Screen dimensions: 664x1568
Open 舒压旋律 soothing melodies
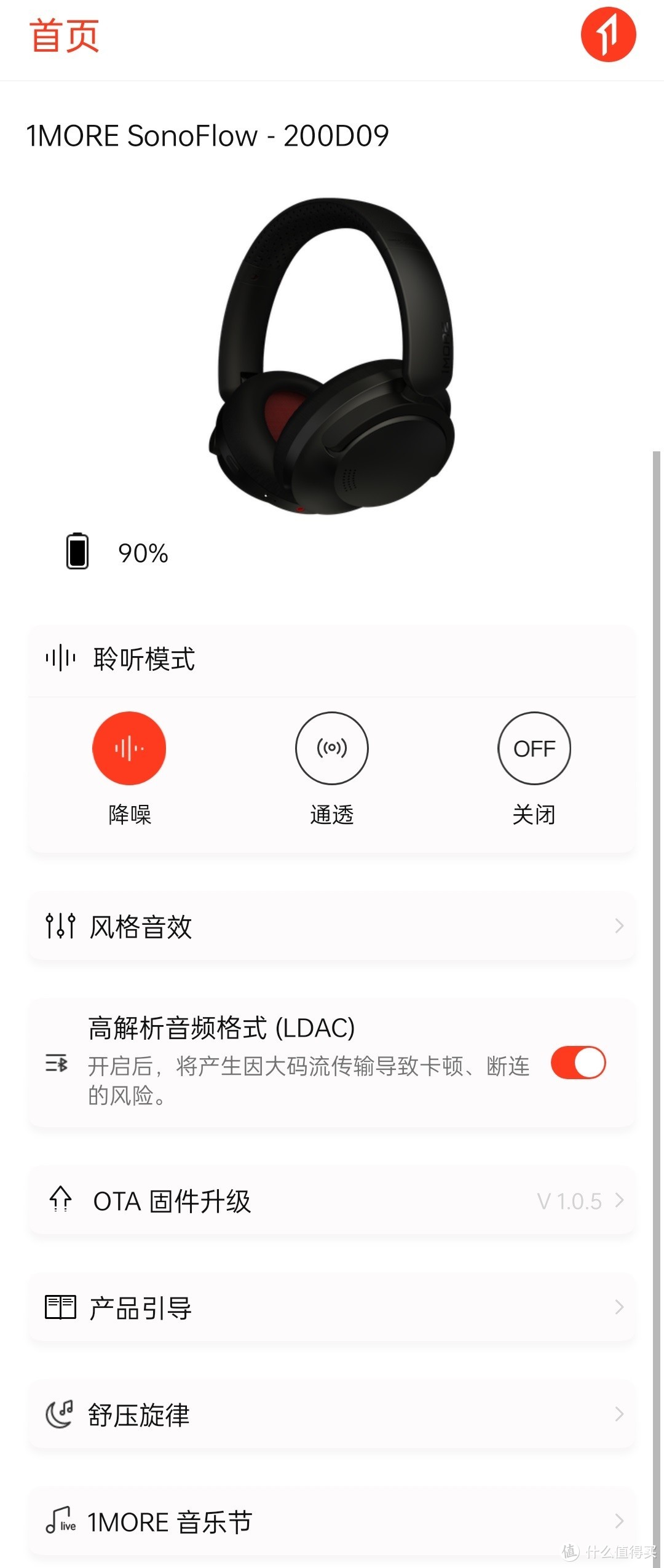pyautogui.click(x=332, y=1414)
